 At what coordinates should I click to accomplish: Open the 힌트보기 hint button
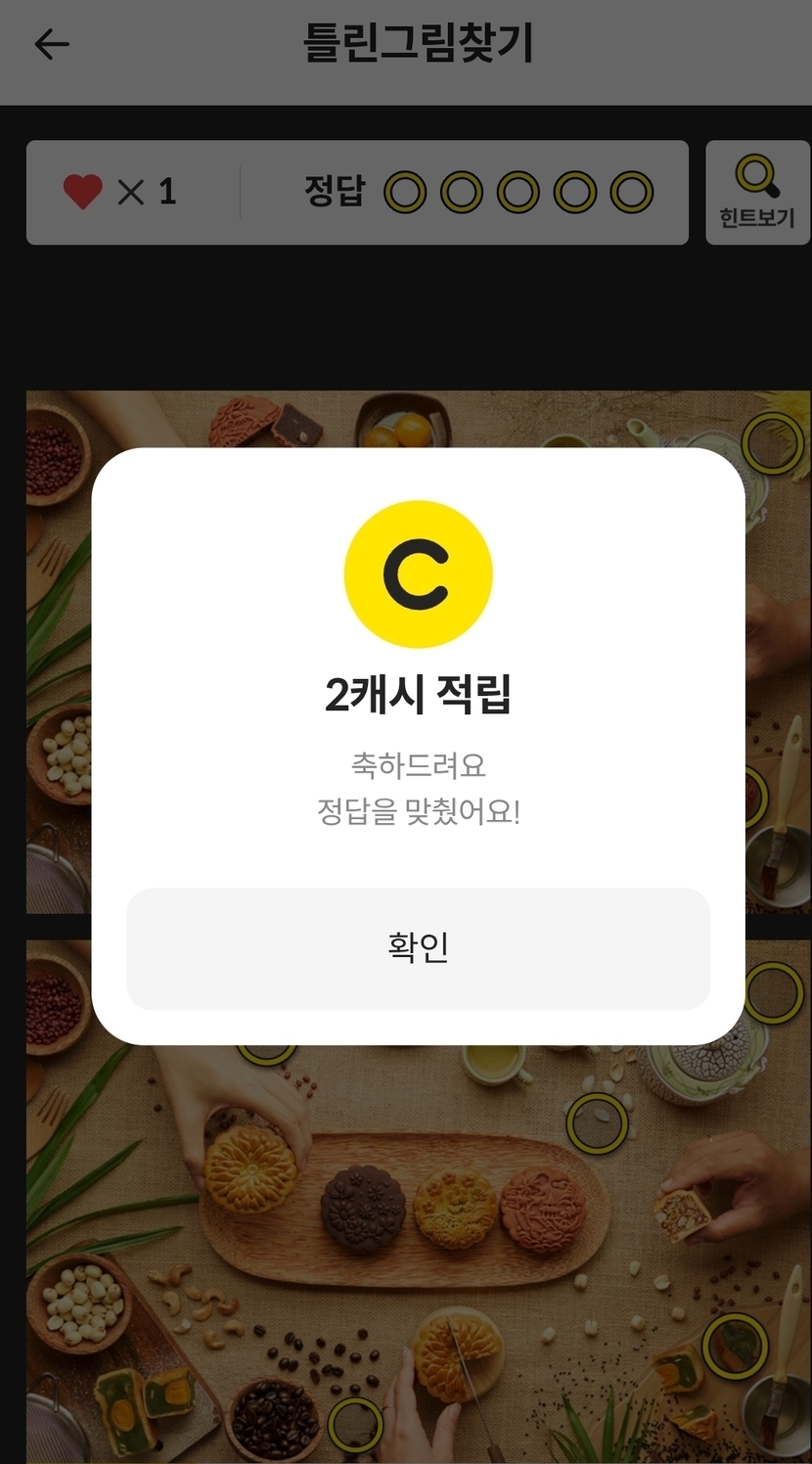point(757,193)
